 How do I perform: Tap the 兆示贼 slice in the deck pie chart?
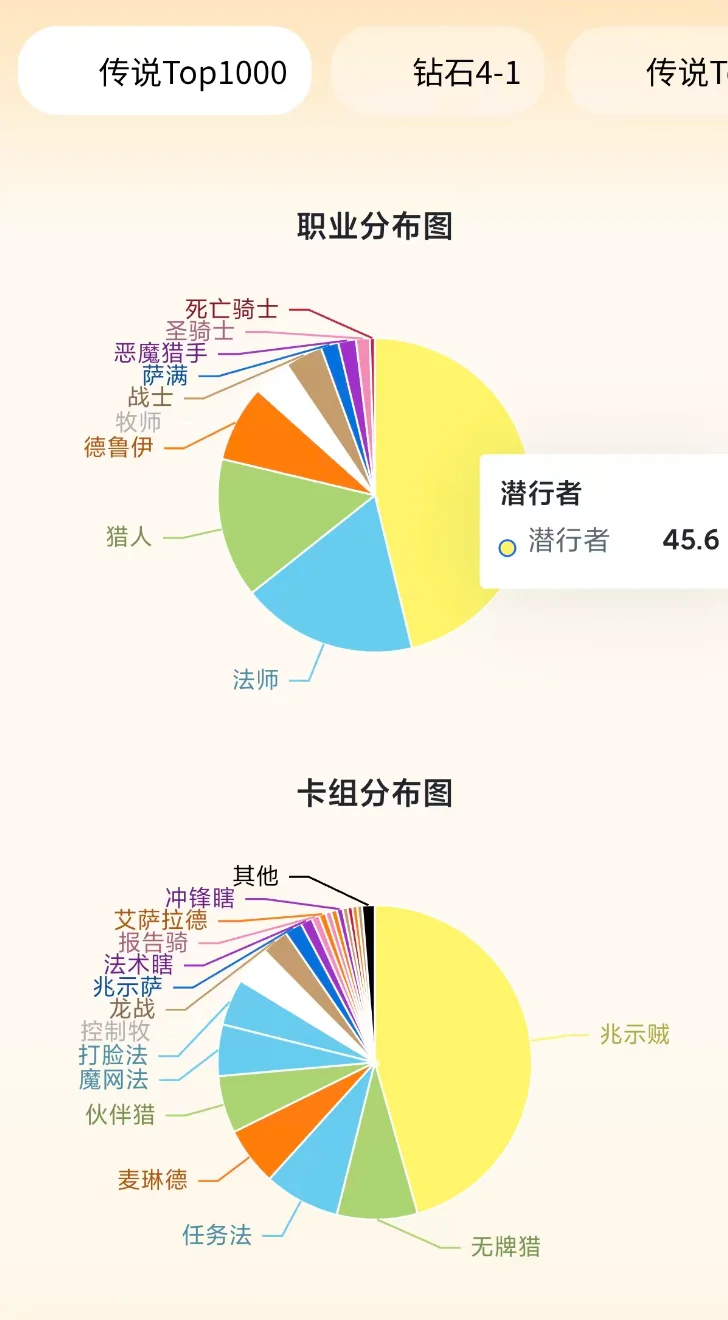(460, 1050)
